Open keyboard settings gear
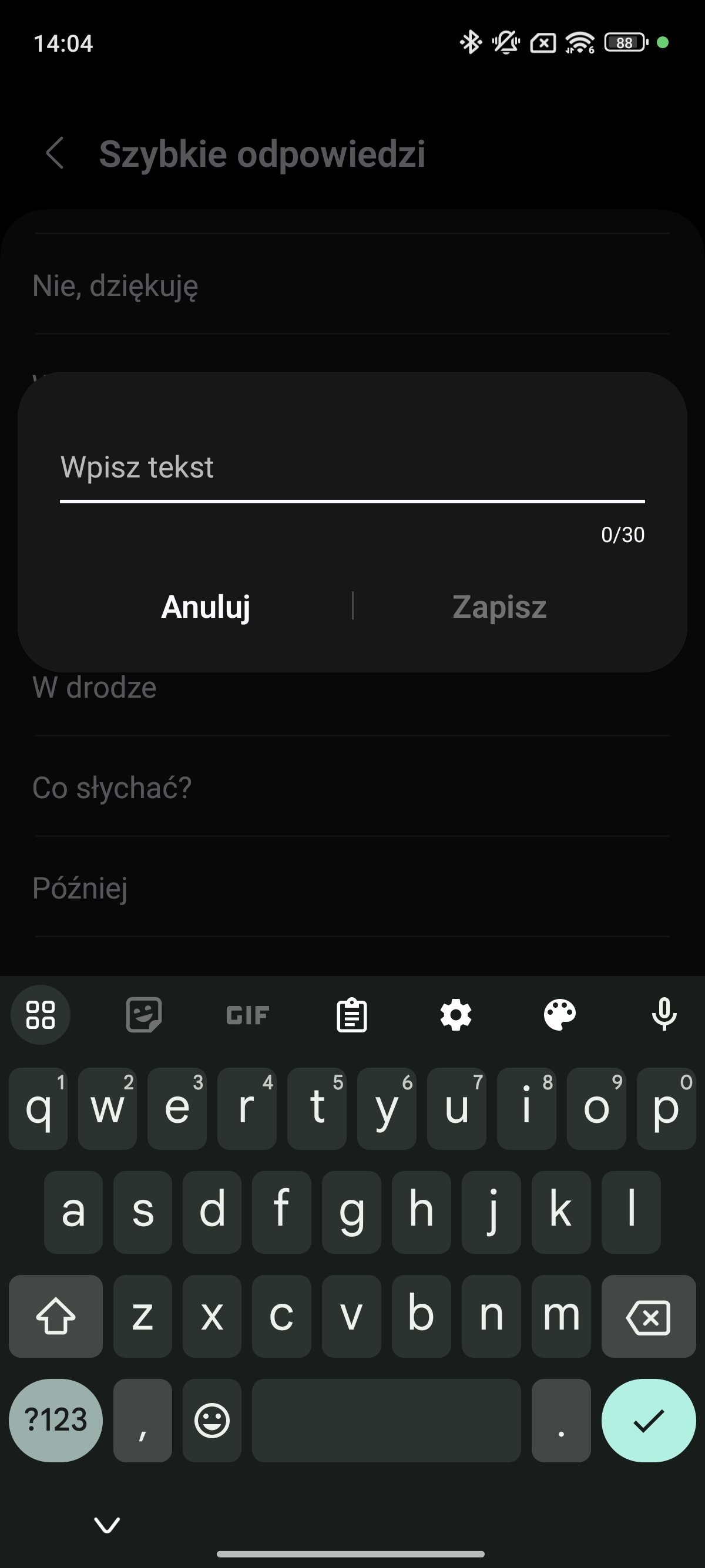The width and height of the screenshot is (705, 1568). pyautogui.click(x=456, y=1015)
